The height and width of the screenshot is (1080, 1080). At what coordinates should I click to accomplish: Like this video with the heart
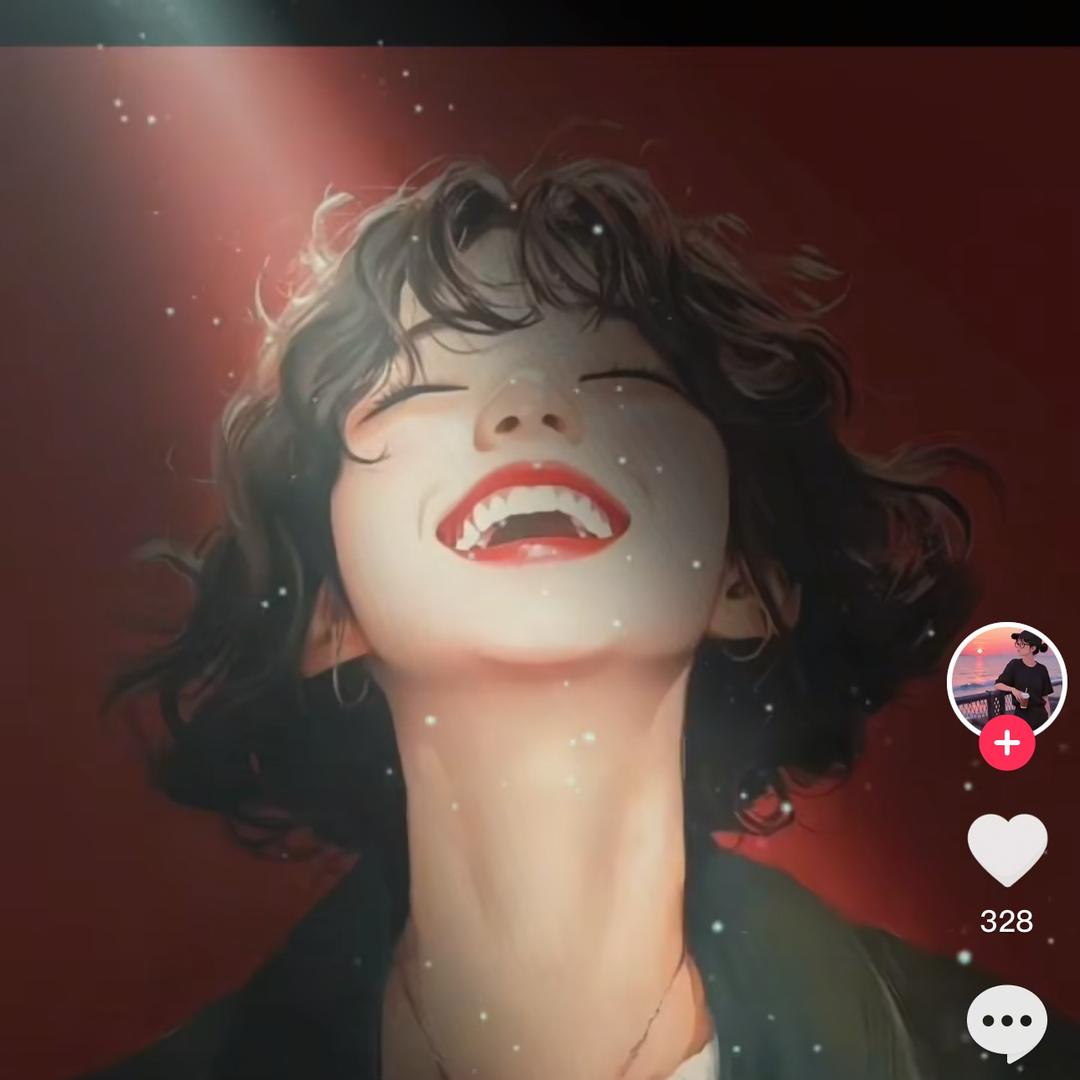1006,849
